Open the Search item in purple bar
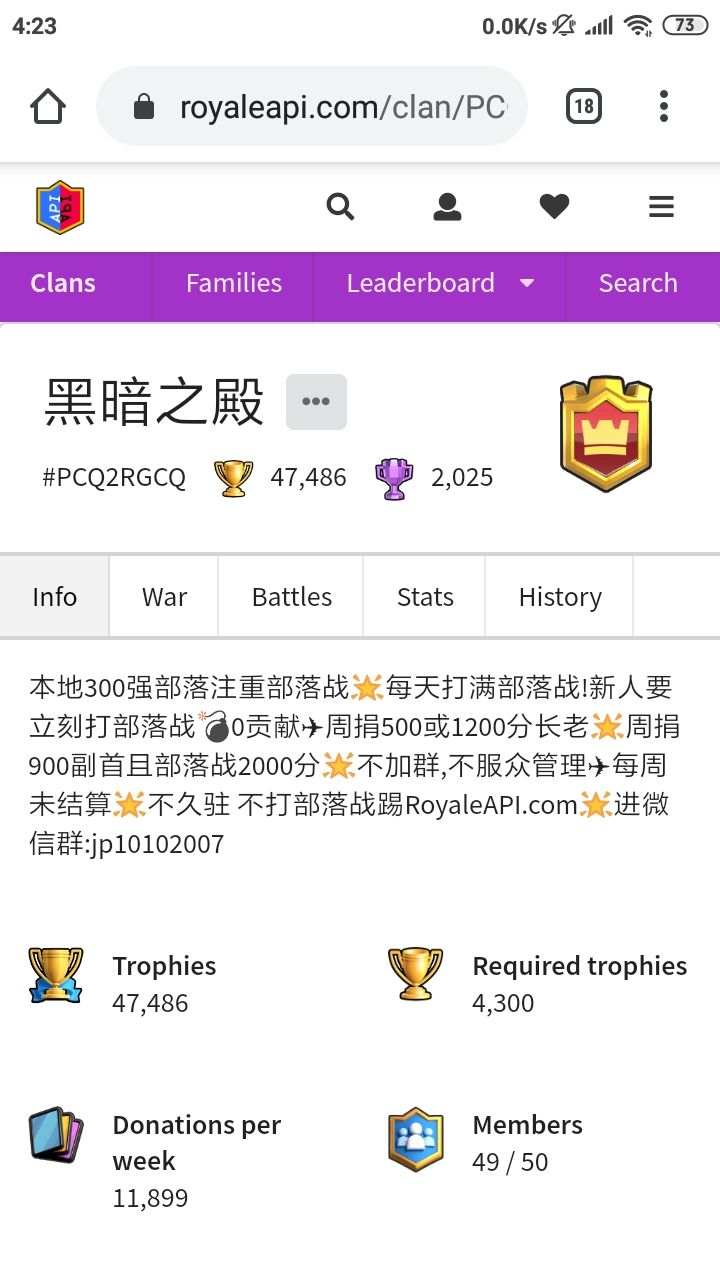Image resolution: width=720 pixels, height=1280 pixels. click(x=638, y=284)
